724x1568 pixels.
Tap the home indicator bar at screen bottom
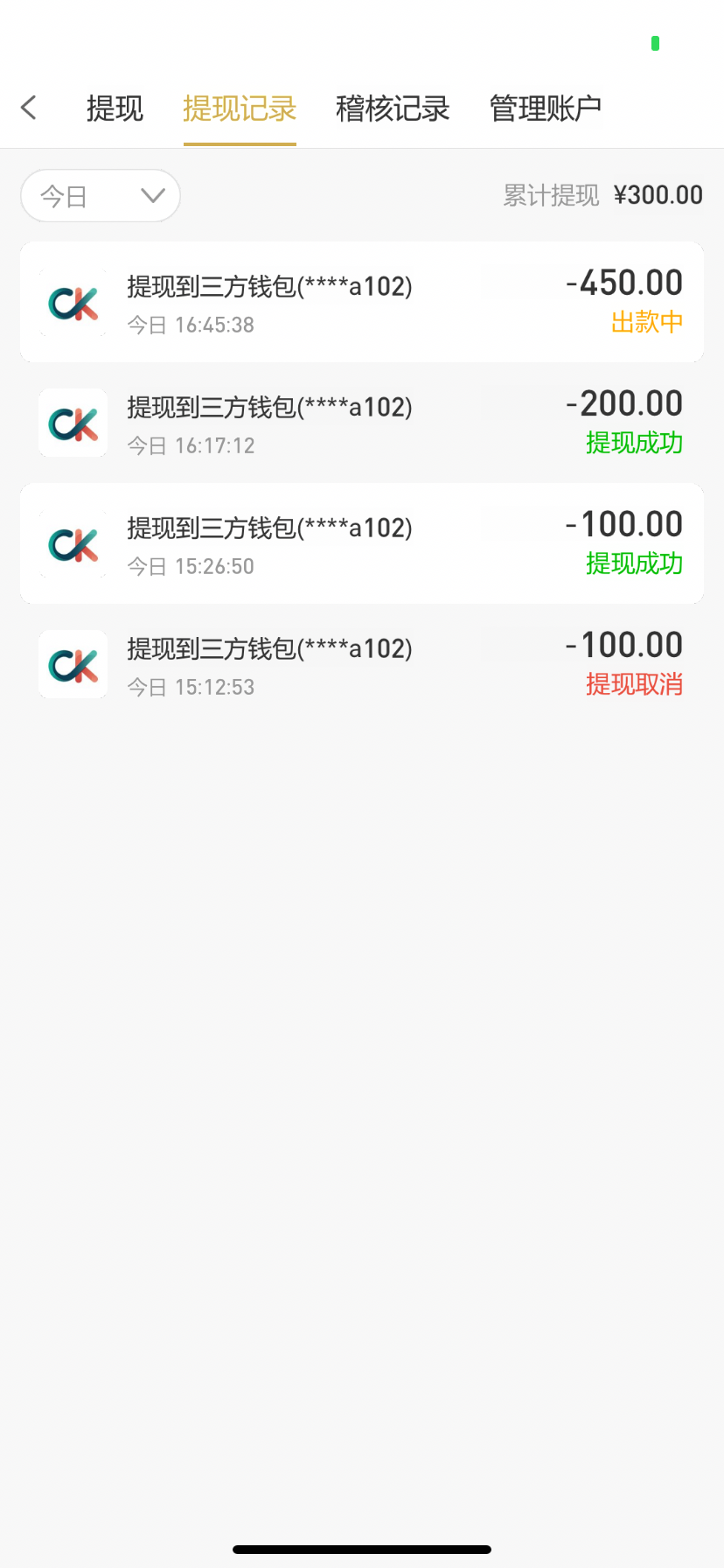(362, 1549)
